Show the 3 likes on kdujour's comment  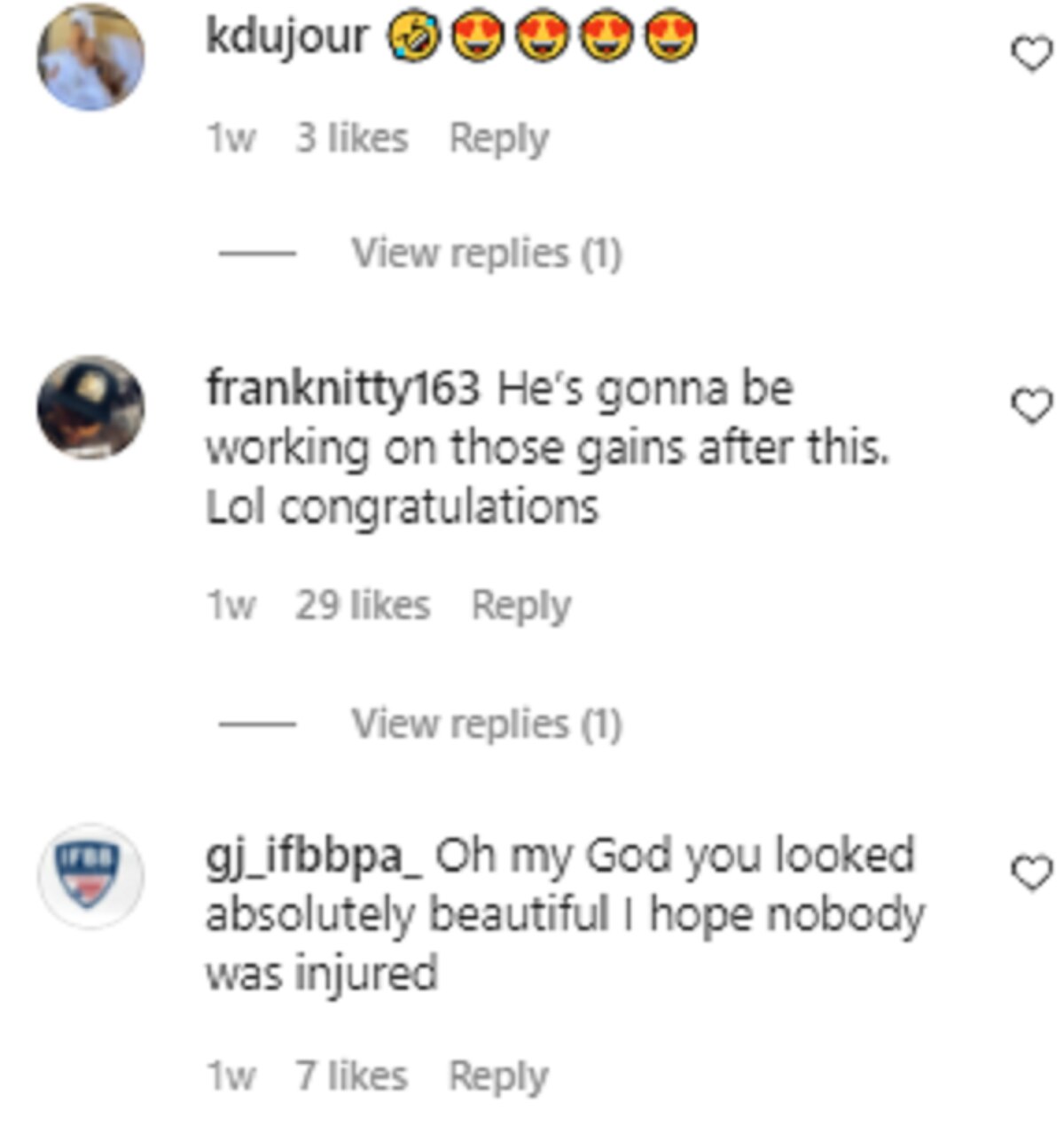point(351,139)
